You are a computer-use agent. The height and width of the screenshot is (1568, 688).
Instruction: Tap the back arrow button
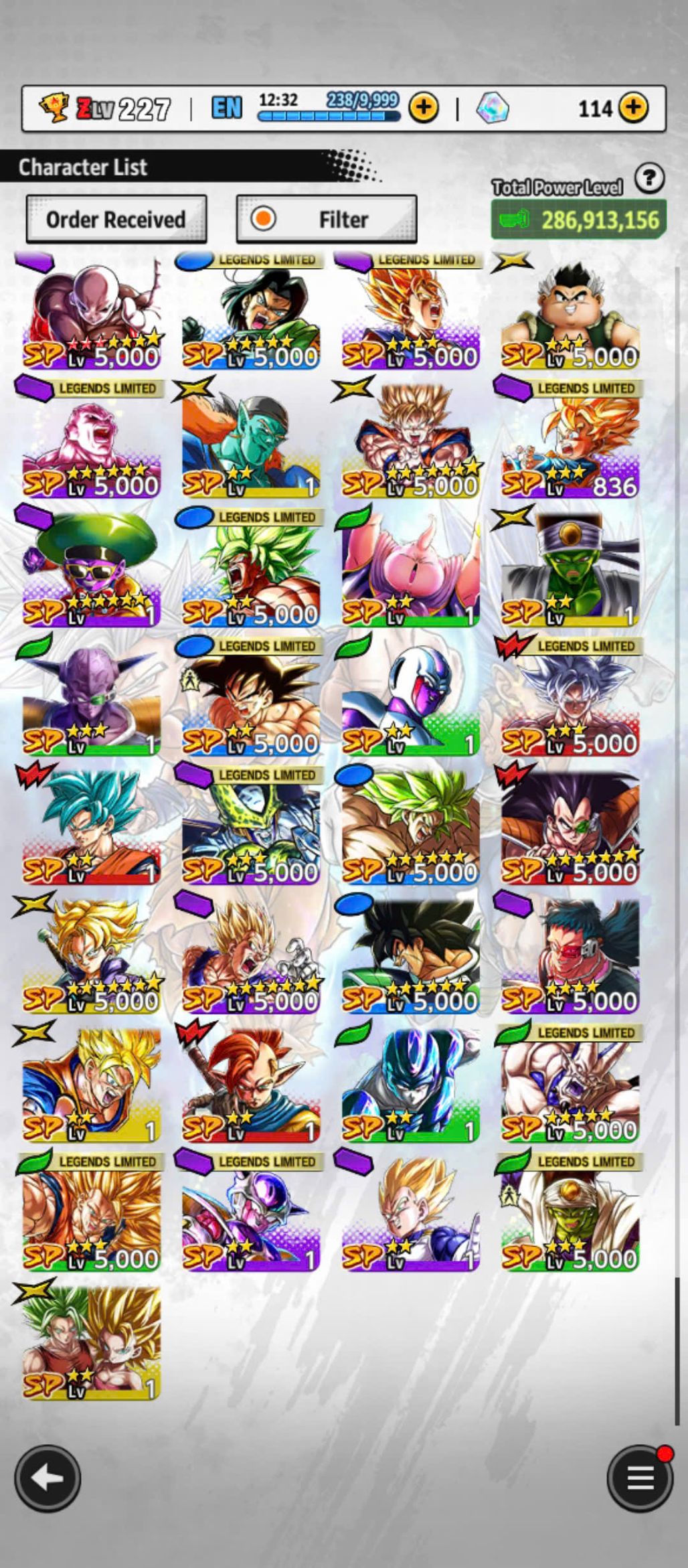tap(48, 1478)
